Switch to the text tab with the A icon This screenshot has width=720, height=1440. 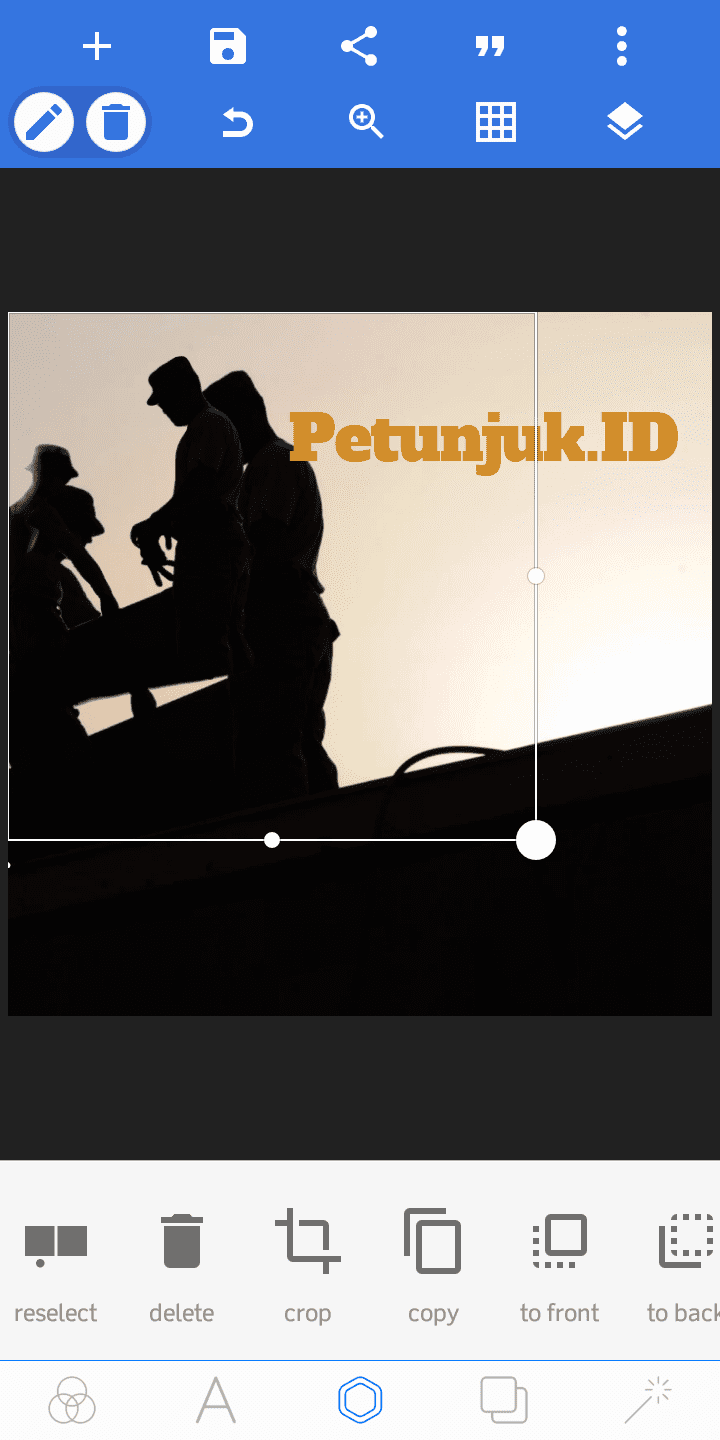click(216, 1400)
